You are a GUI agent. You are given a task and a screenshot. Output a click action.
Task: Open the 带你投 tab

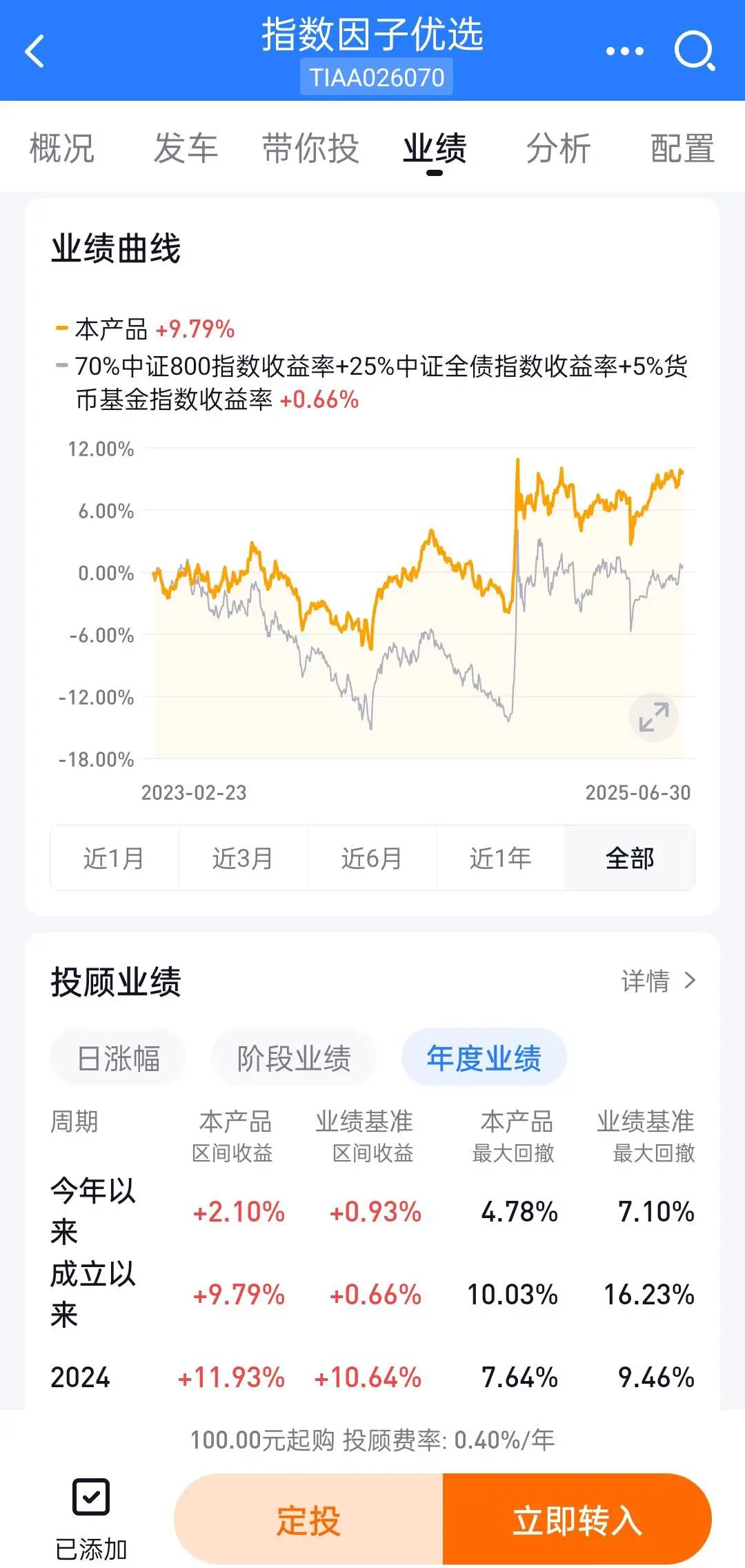click(x=310, y=148)
